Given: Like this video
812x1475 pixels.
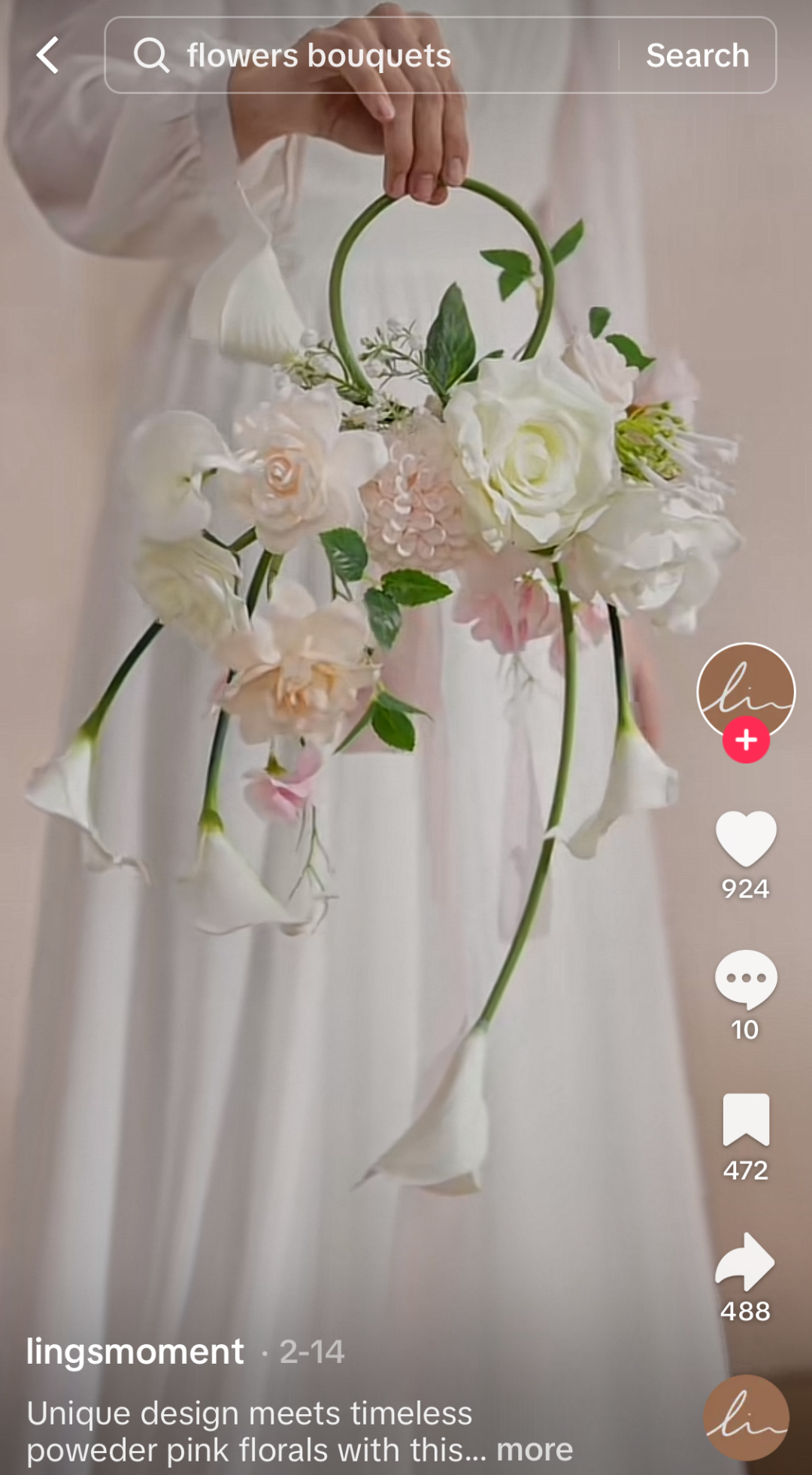Looking at the screenshot, I should click(745, 838).
